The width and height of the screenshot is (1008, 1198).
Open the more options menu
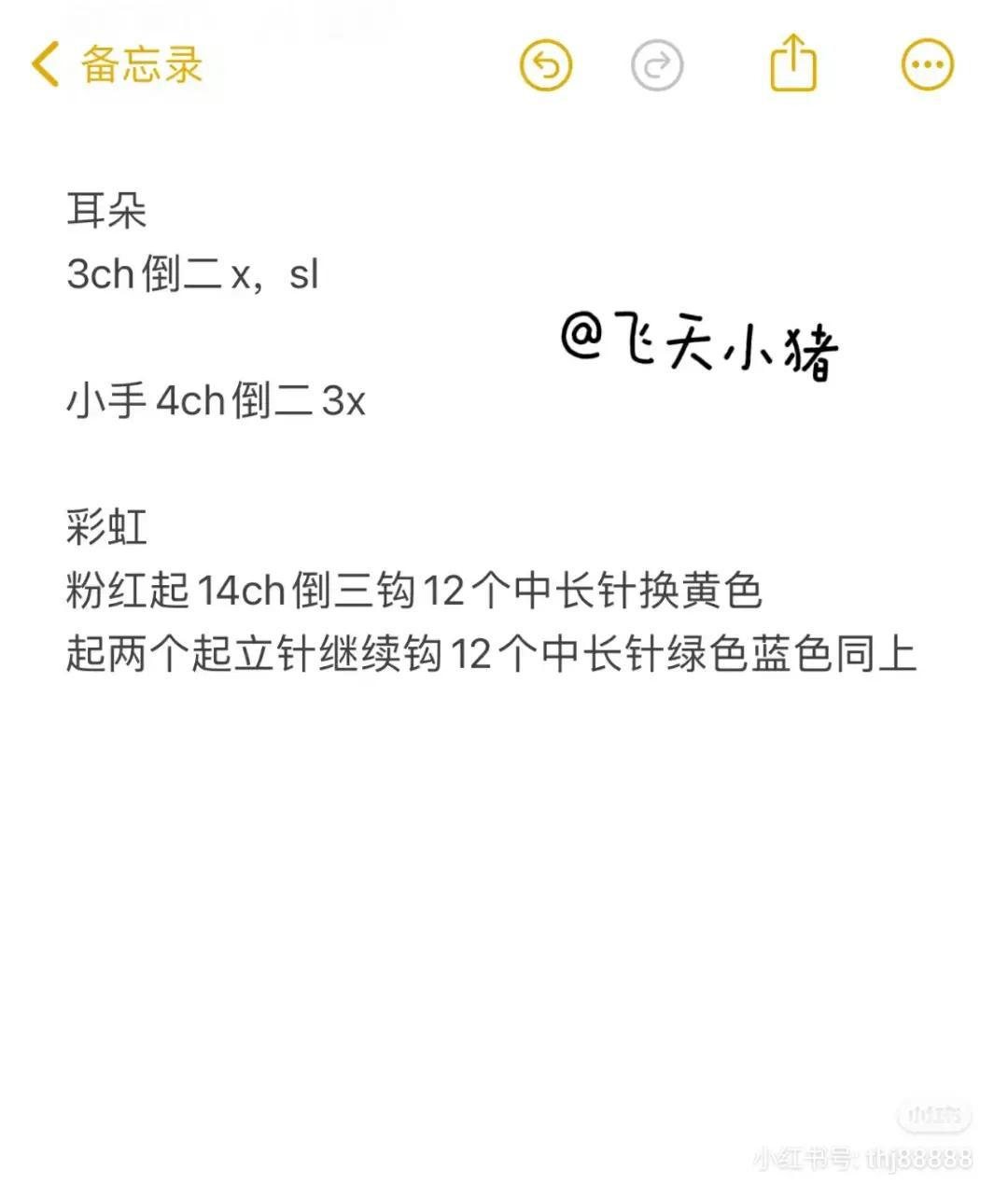(x=928, y=65)
